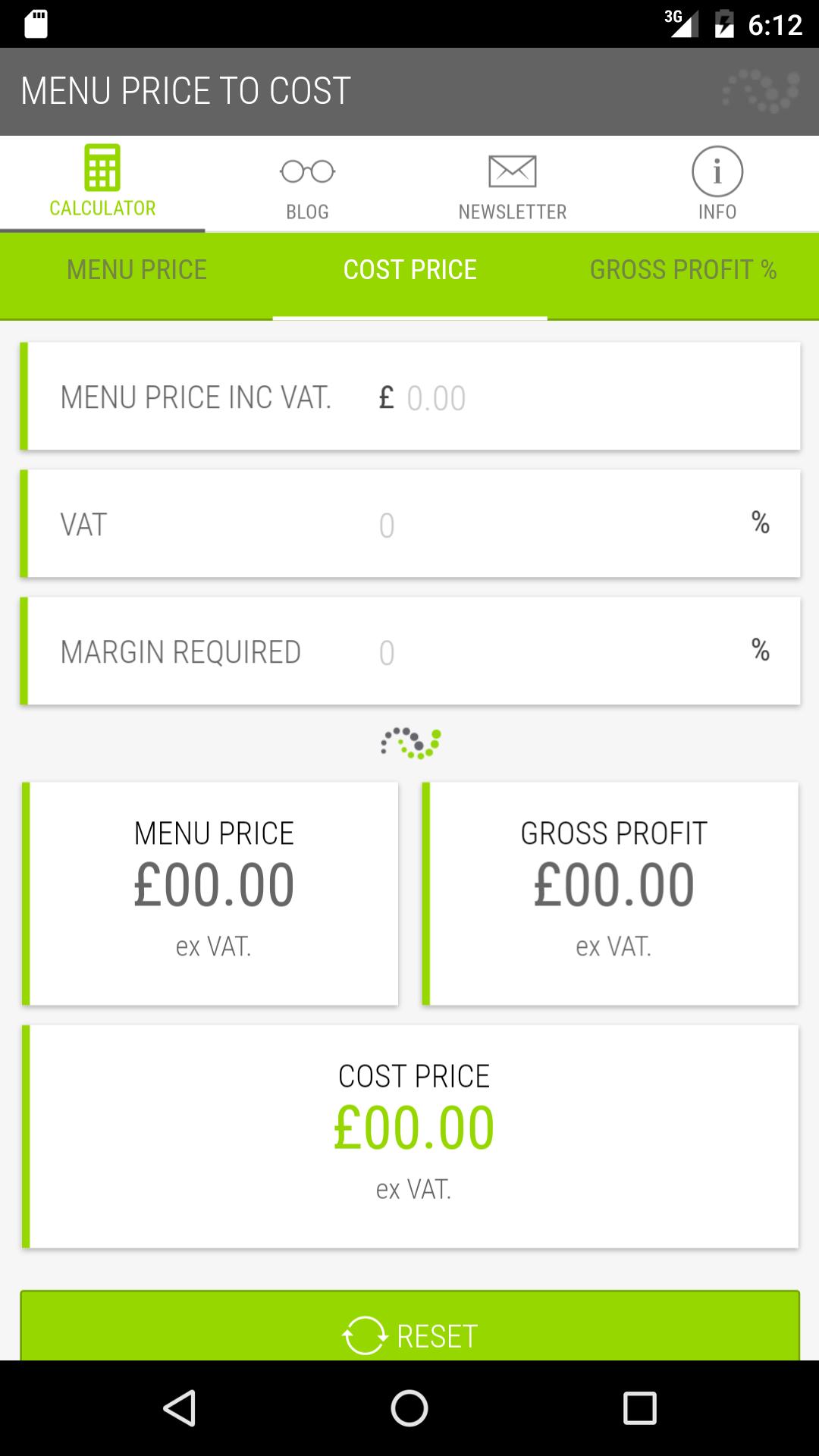
Task: Open the Info page
Action: [716, 184]
